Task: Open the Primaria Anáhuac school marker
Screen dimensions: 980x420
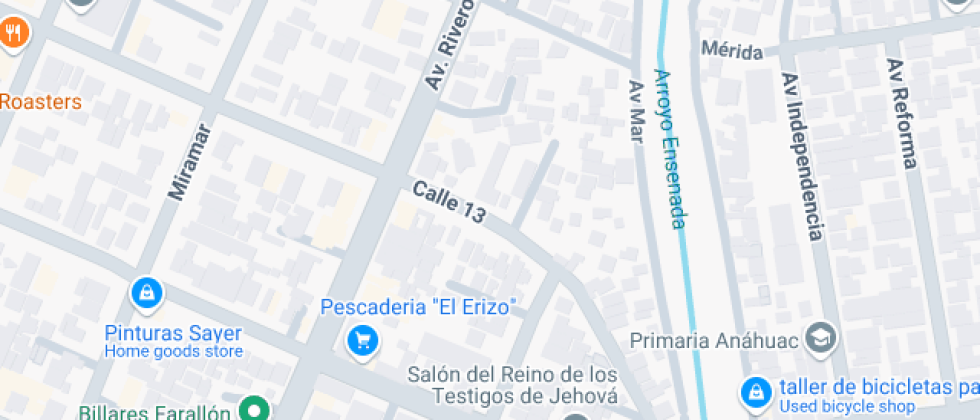Action: coord(820,338)
